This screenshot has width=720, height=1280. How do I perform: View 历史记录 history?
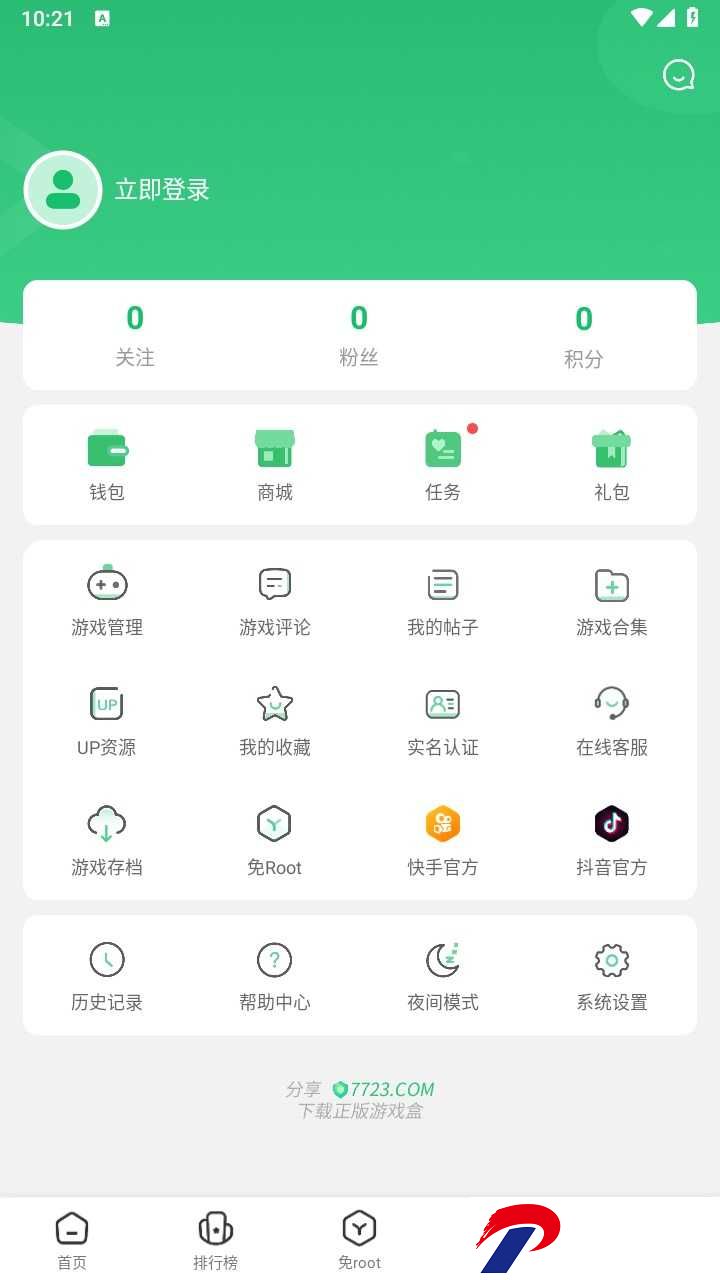coord(107,976)
